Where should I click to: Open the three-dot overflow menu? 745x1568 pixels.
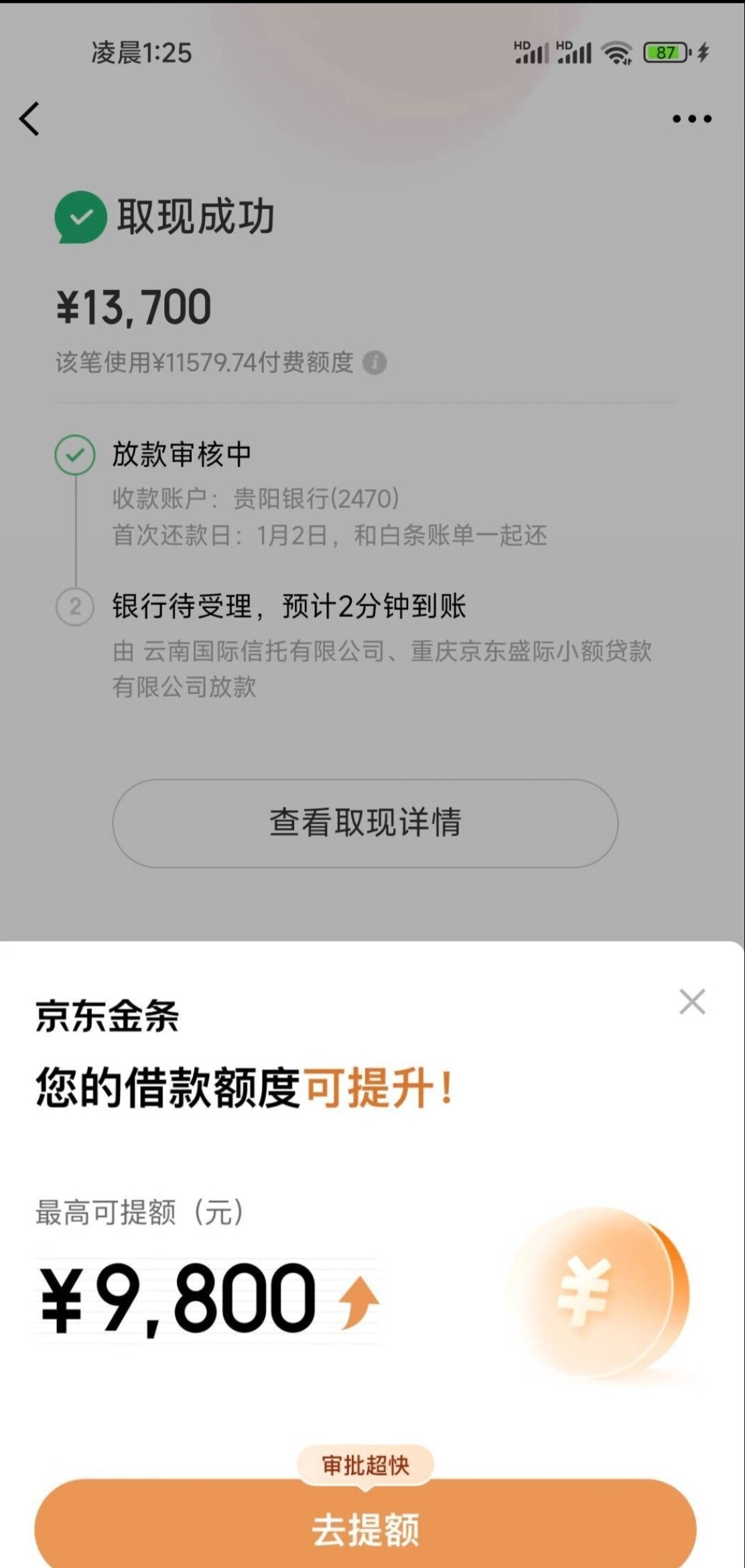coord(691,119)
